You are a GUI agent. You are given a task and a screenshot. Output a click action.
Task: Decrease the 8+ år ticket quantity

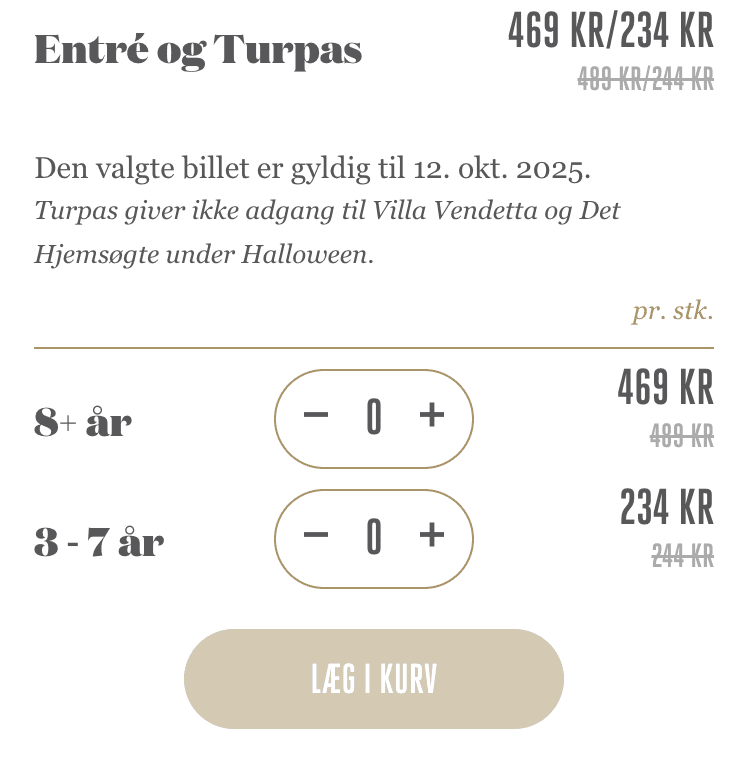(x=316, y=416)
